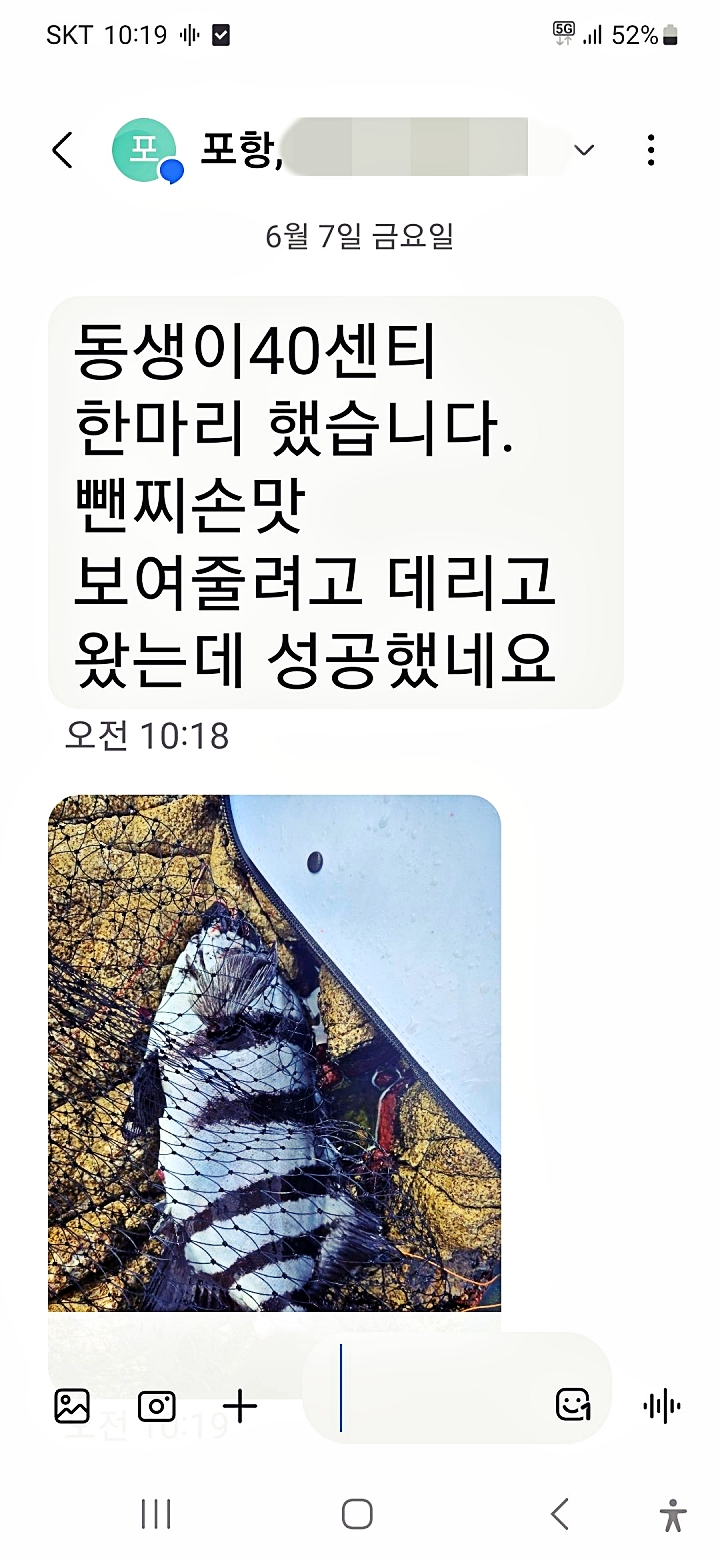This screenshot has width=720, height=1560.
Task: Open the camera to take a photo
Action: click(157, 1406)
